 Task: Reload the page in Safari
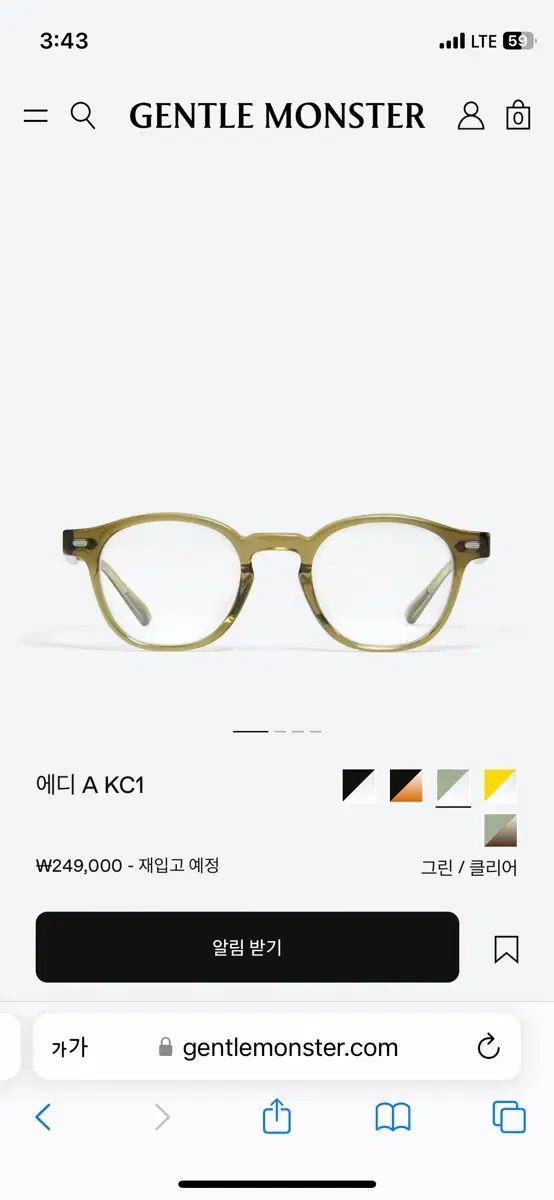(x=488, y=1047)
